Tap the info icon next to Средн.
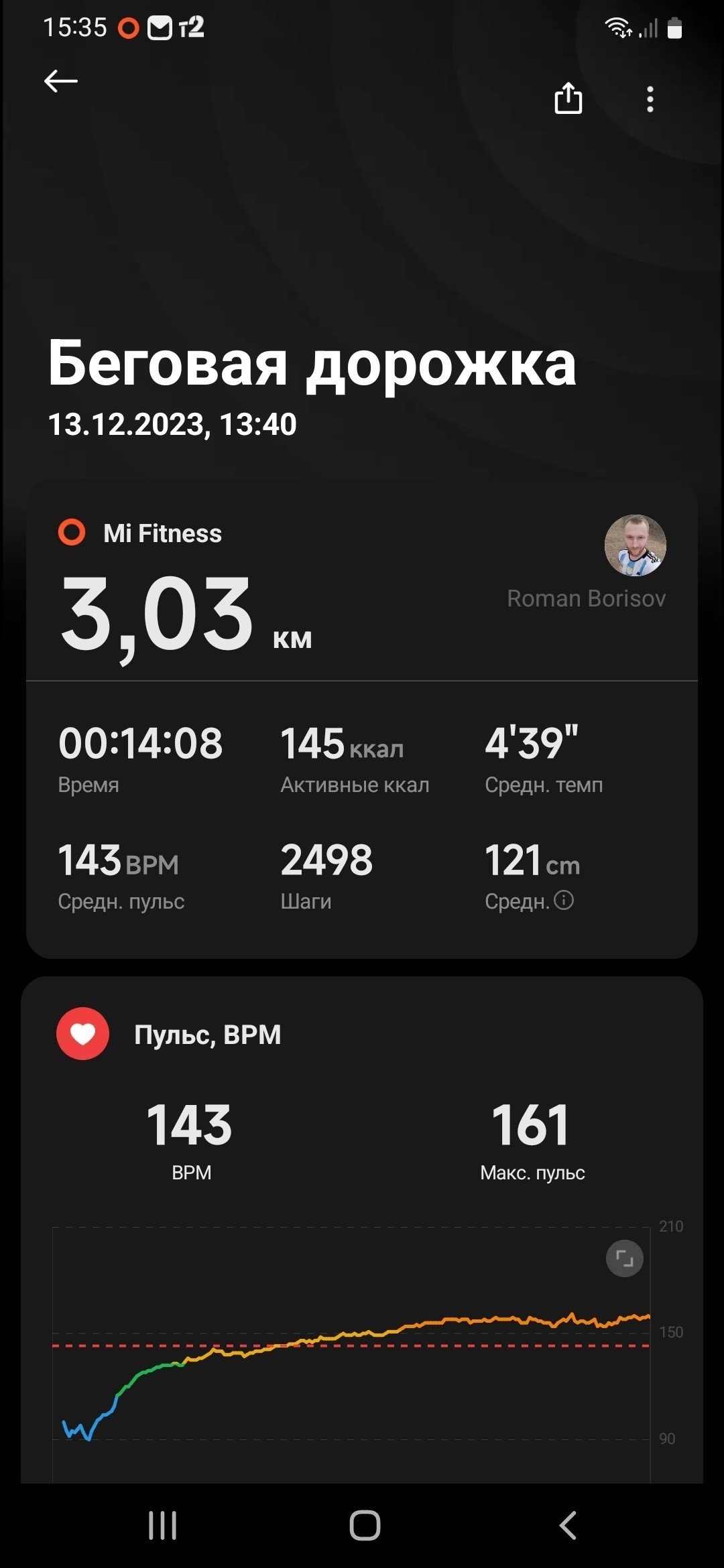This screenshot has height=1568, width=724. 564,900
